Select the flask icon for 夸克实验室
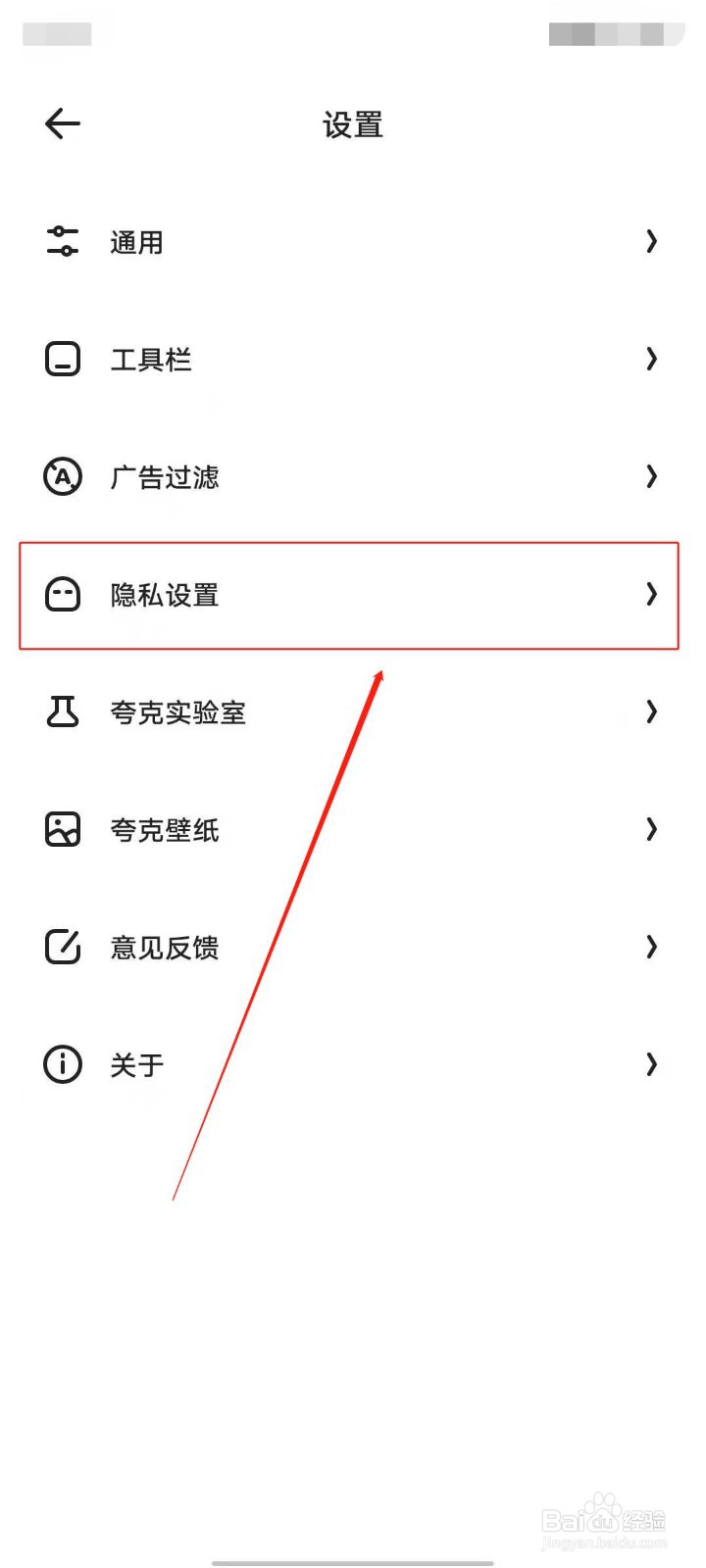Viewport: 706px width, 1568px height. click(61, 711)
